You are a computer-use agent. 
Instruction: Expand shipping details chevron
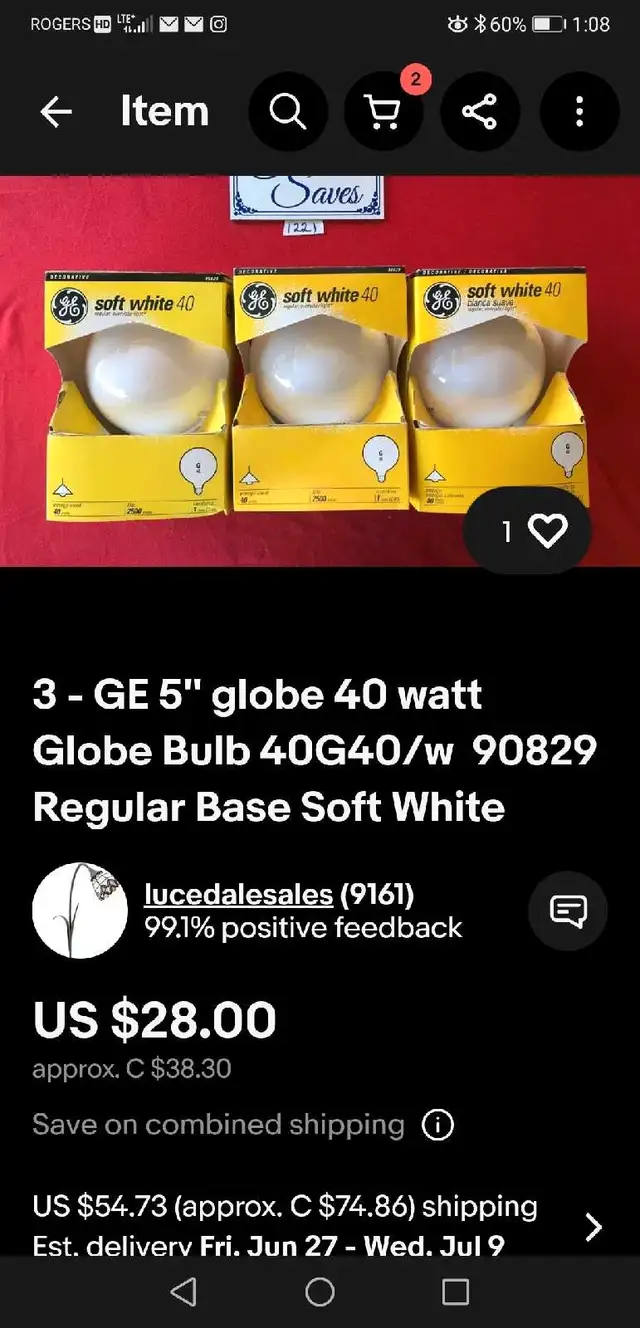click(593, 1226)
